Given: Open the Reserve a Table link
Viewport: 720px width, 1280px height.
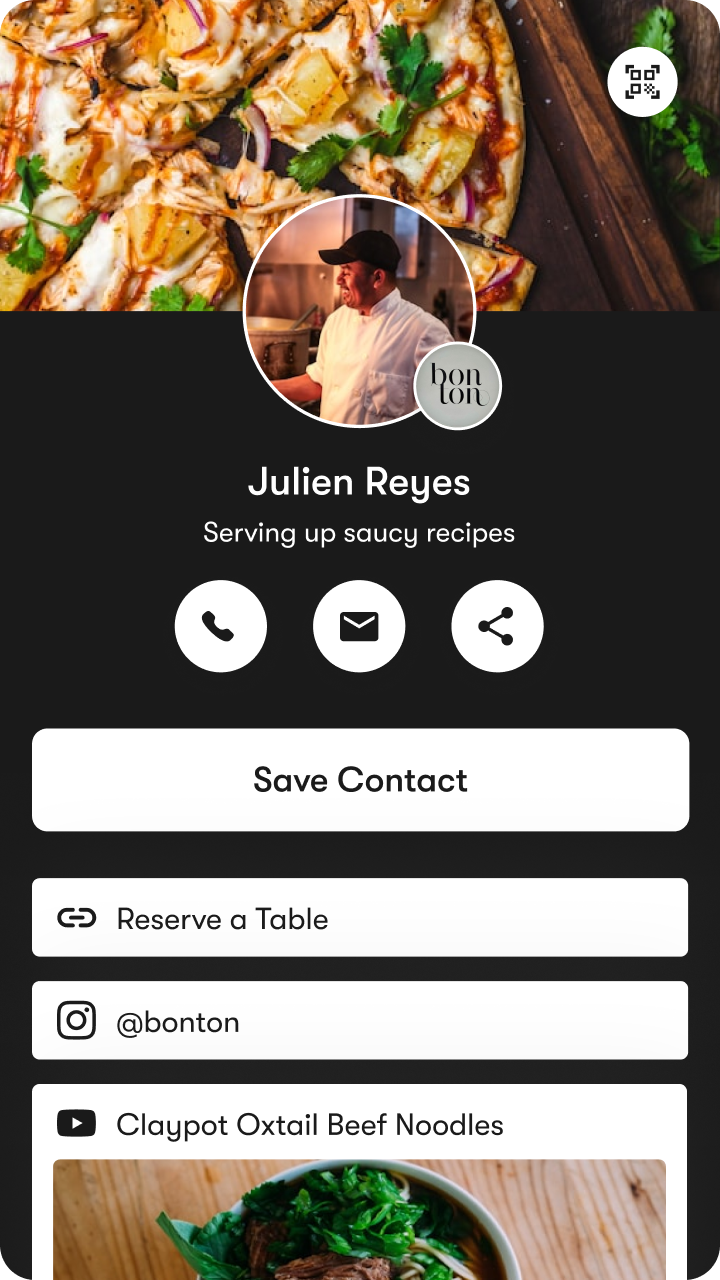Looking at the screenshot, I should tap(360, 918).
